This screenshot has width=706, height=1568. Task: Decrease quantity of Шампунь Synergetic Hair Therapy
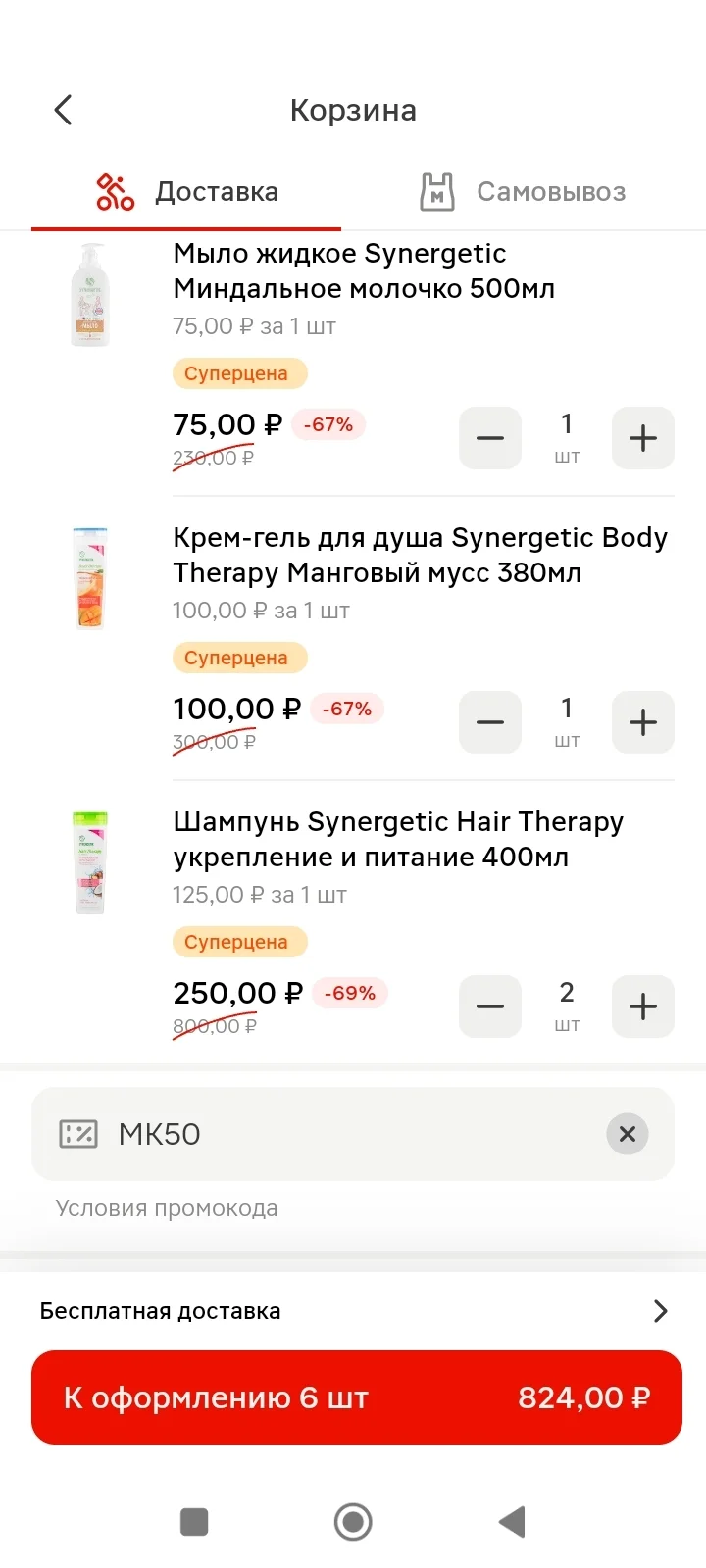click(x=490, y=1006)
